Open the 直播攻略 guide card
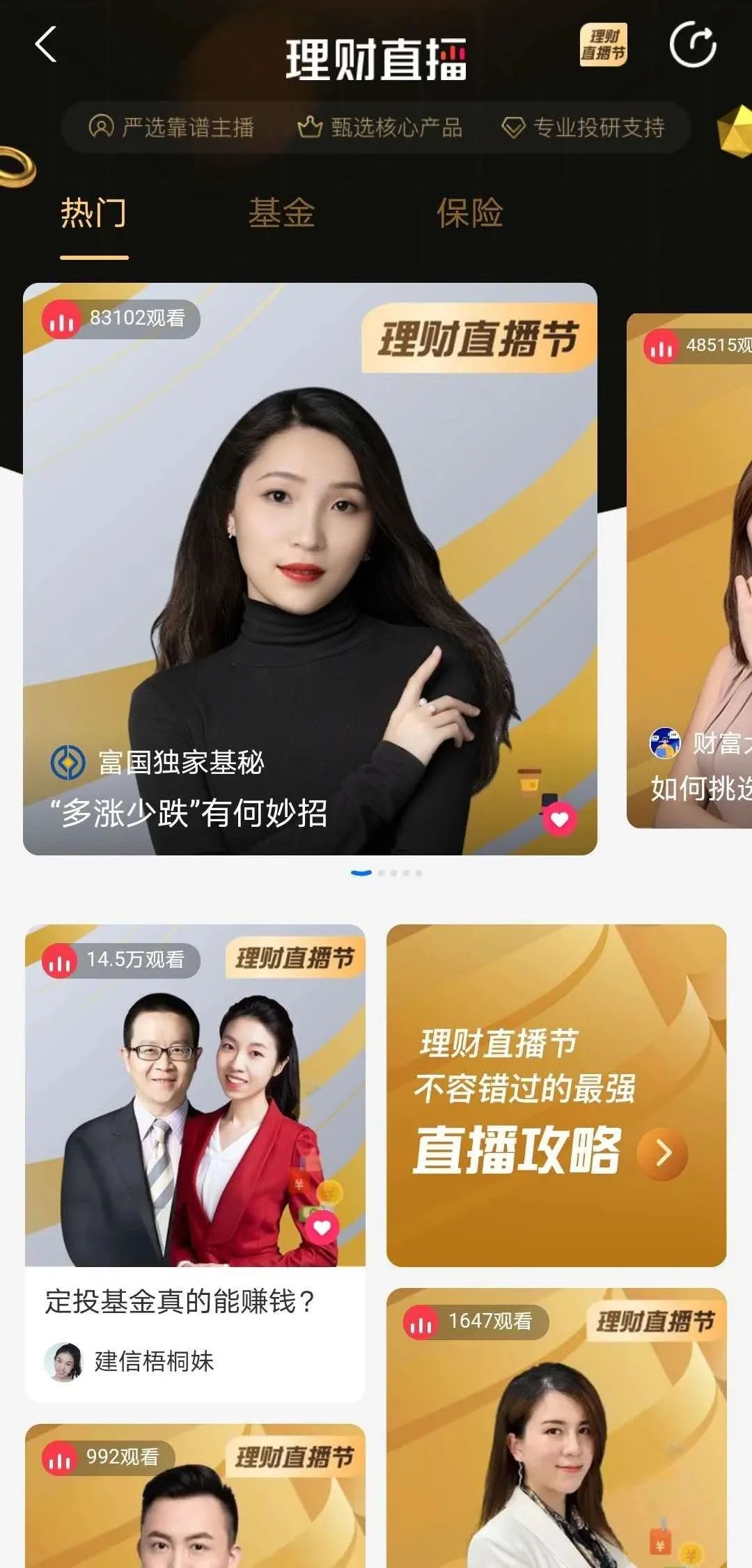 click(556, 1095)
